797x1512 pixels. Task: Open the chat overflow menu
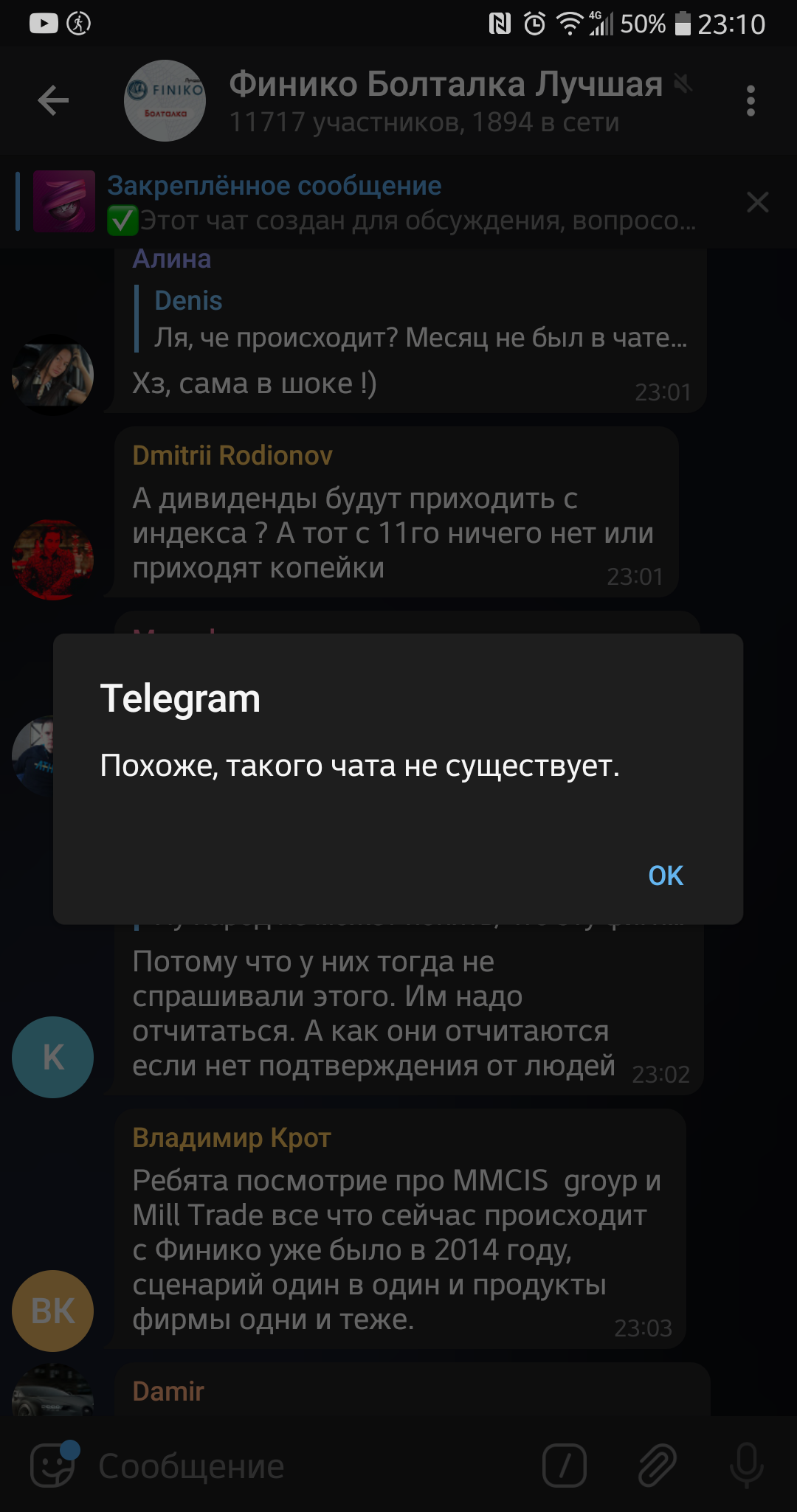point(751,101)
